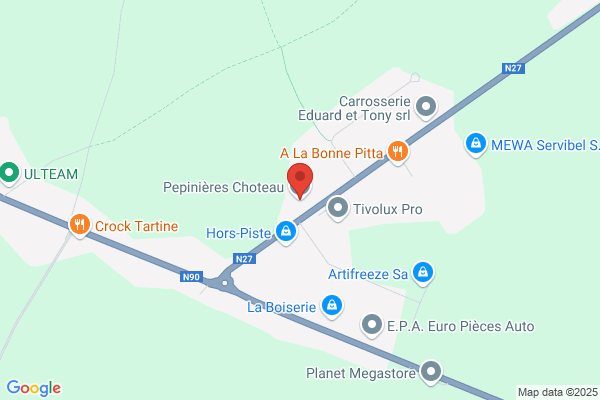Tap the MEWA Servibel shop pin

click(476, 144)
